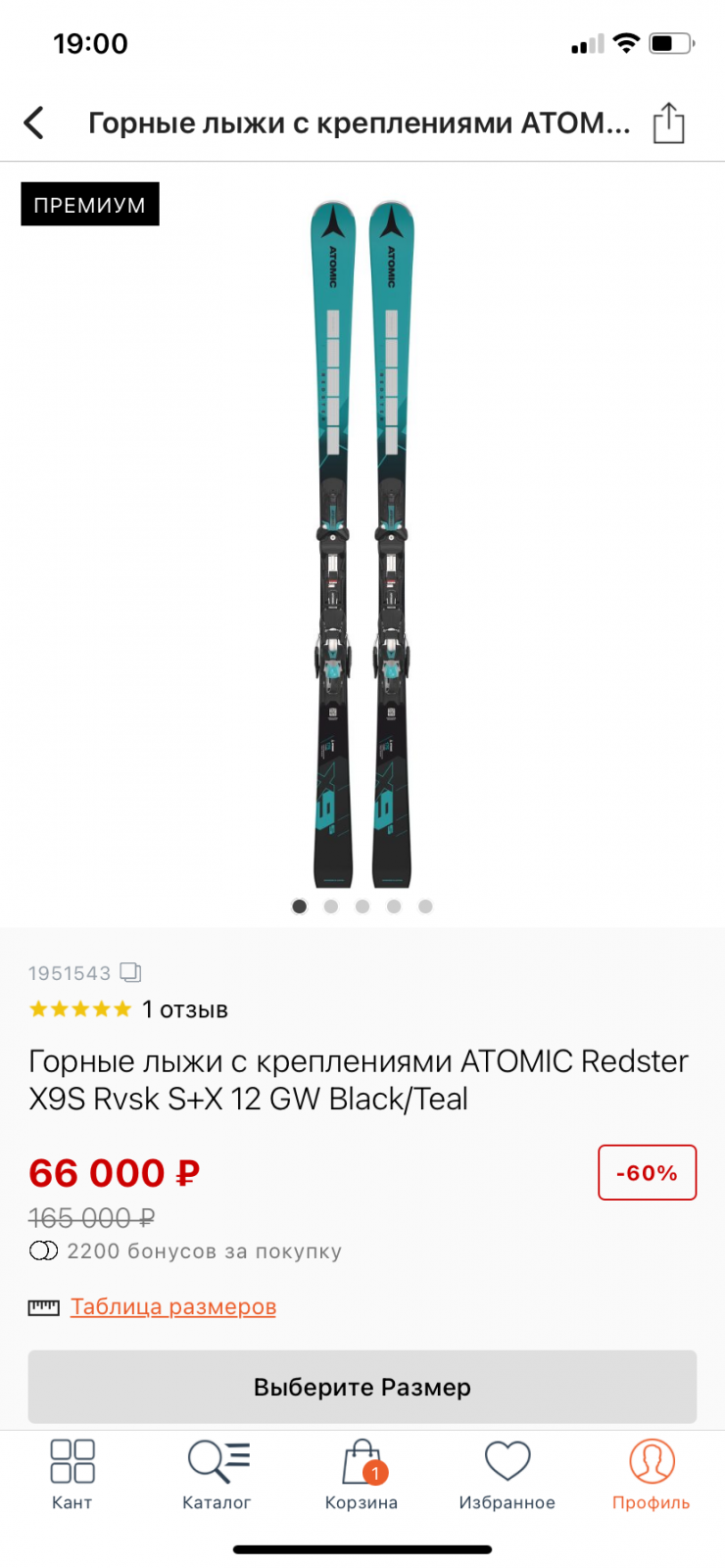
Task: Copy the product code 1951543
Action: point(131,972)
